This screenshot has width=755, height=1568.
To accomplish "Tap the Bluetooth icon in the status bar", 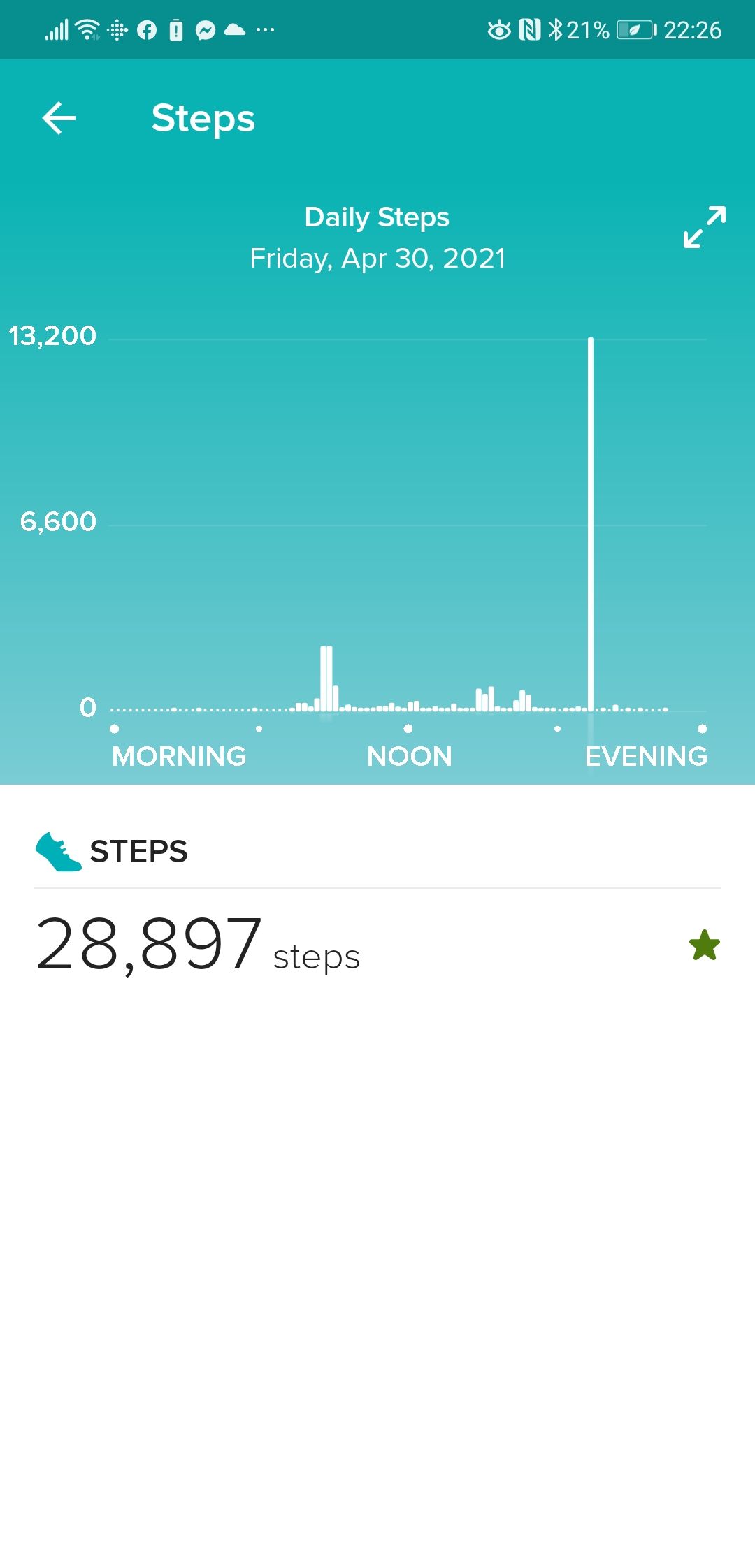I will coord(557,29).
